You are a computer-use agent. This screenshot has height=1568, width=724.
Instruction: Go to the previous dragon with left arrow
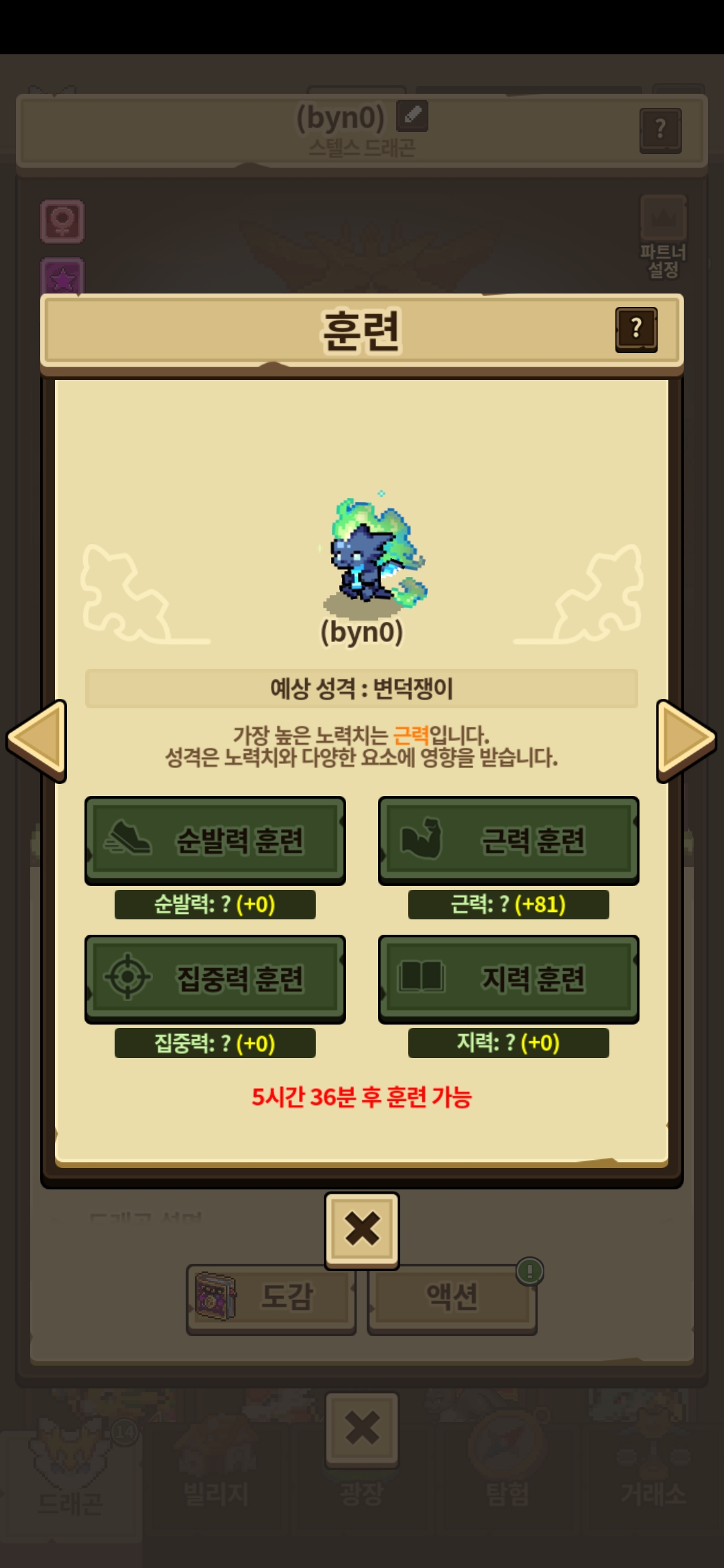[37, 740]
